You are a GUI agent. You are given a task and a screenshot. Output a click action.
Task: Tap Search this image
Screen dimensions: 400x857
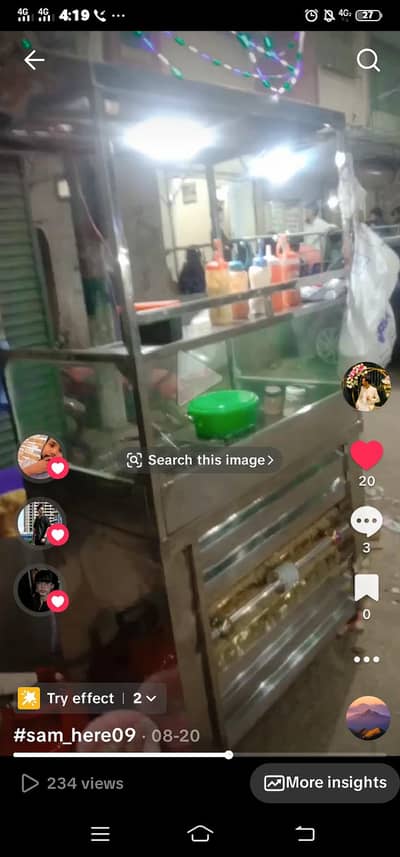(201, 460)
